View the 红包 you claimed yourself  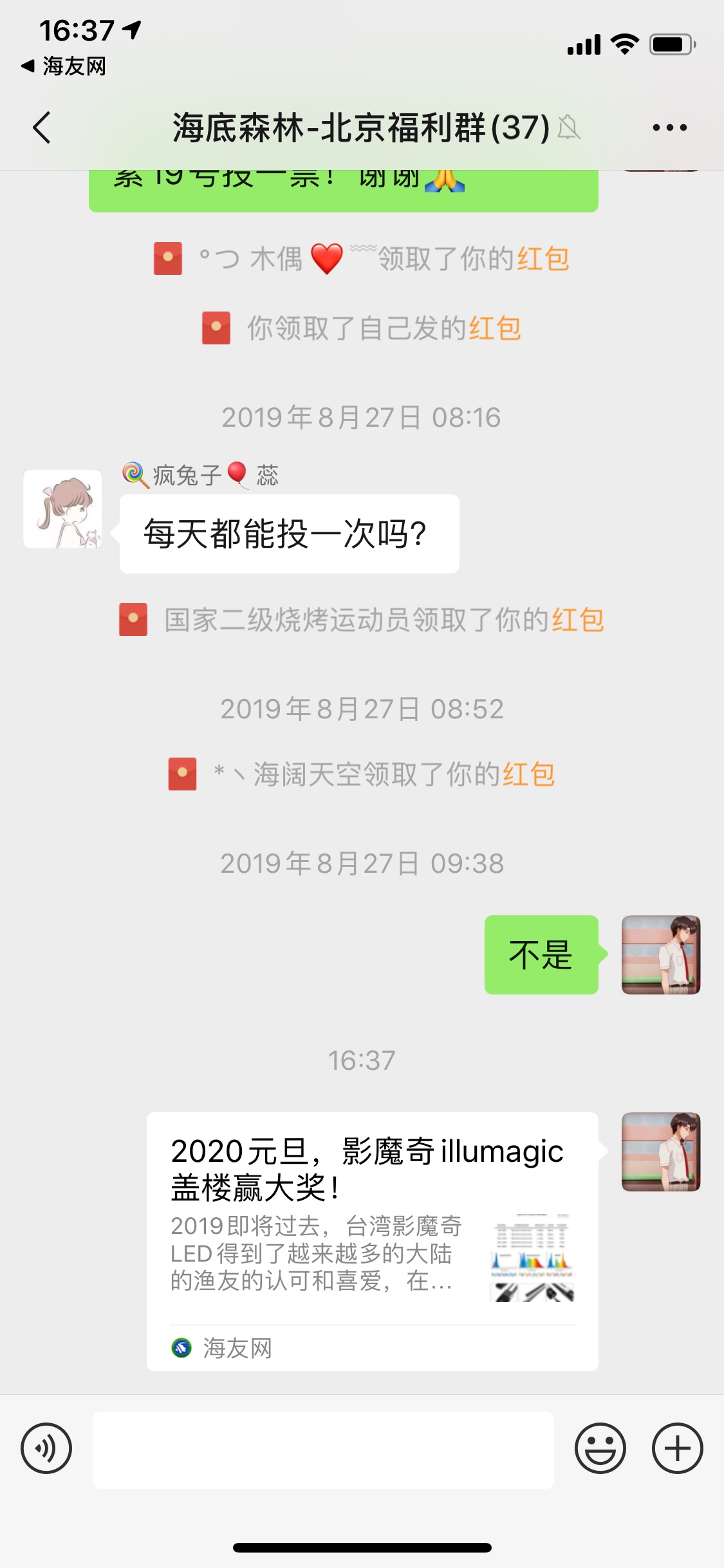point(495,328)
